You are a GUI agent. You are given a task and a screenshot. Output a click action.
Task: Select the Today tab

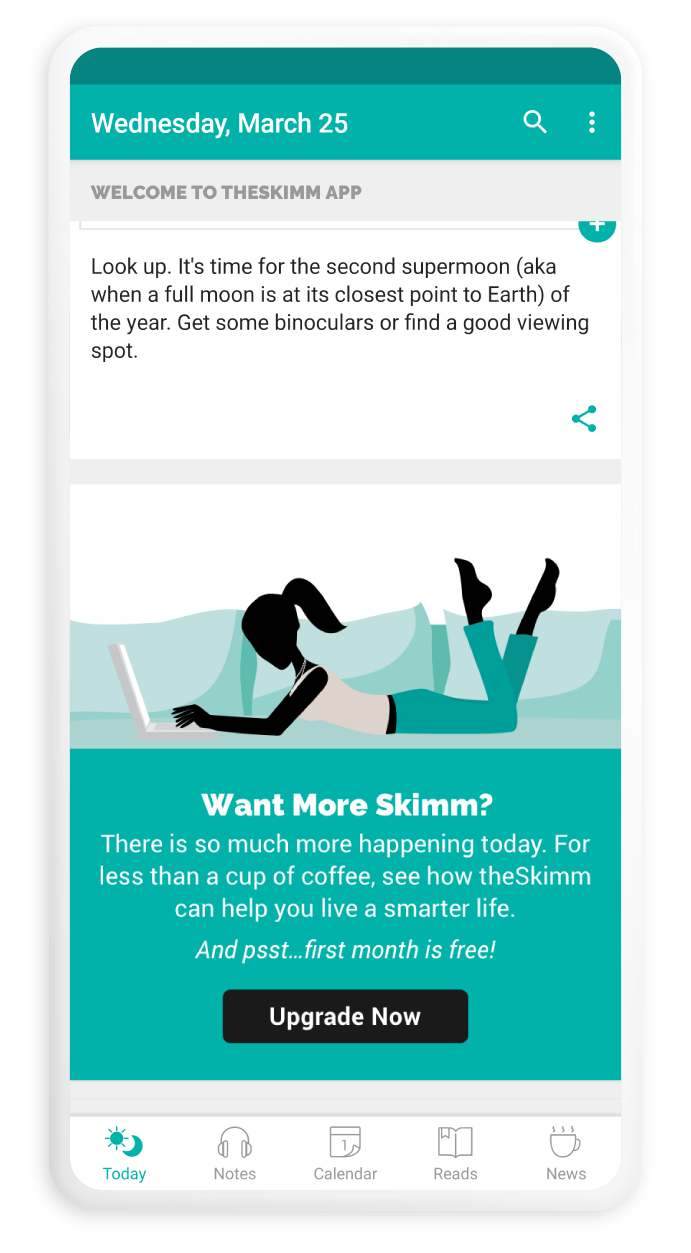[125, 1153]
